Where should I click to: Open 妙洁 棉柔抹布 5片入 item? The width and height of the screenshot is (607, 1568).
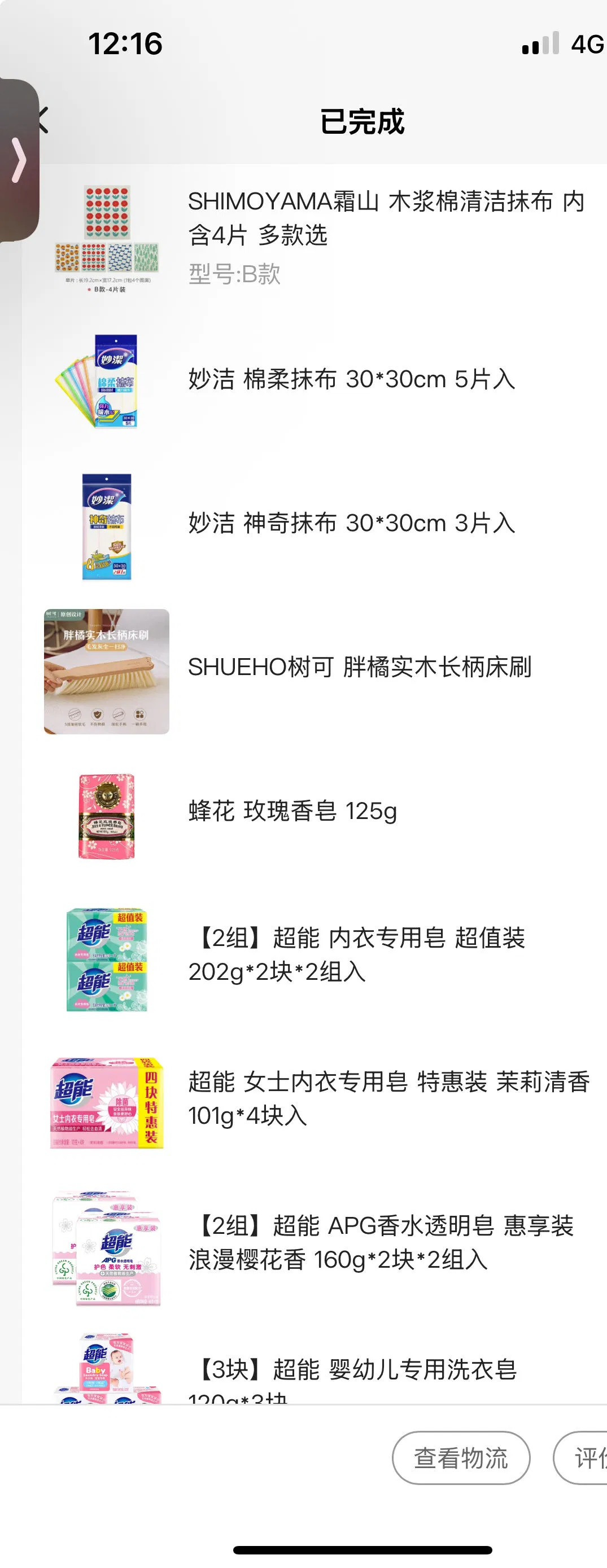click(x=351, y=379)
